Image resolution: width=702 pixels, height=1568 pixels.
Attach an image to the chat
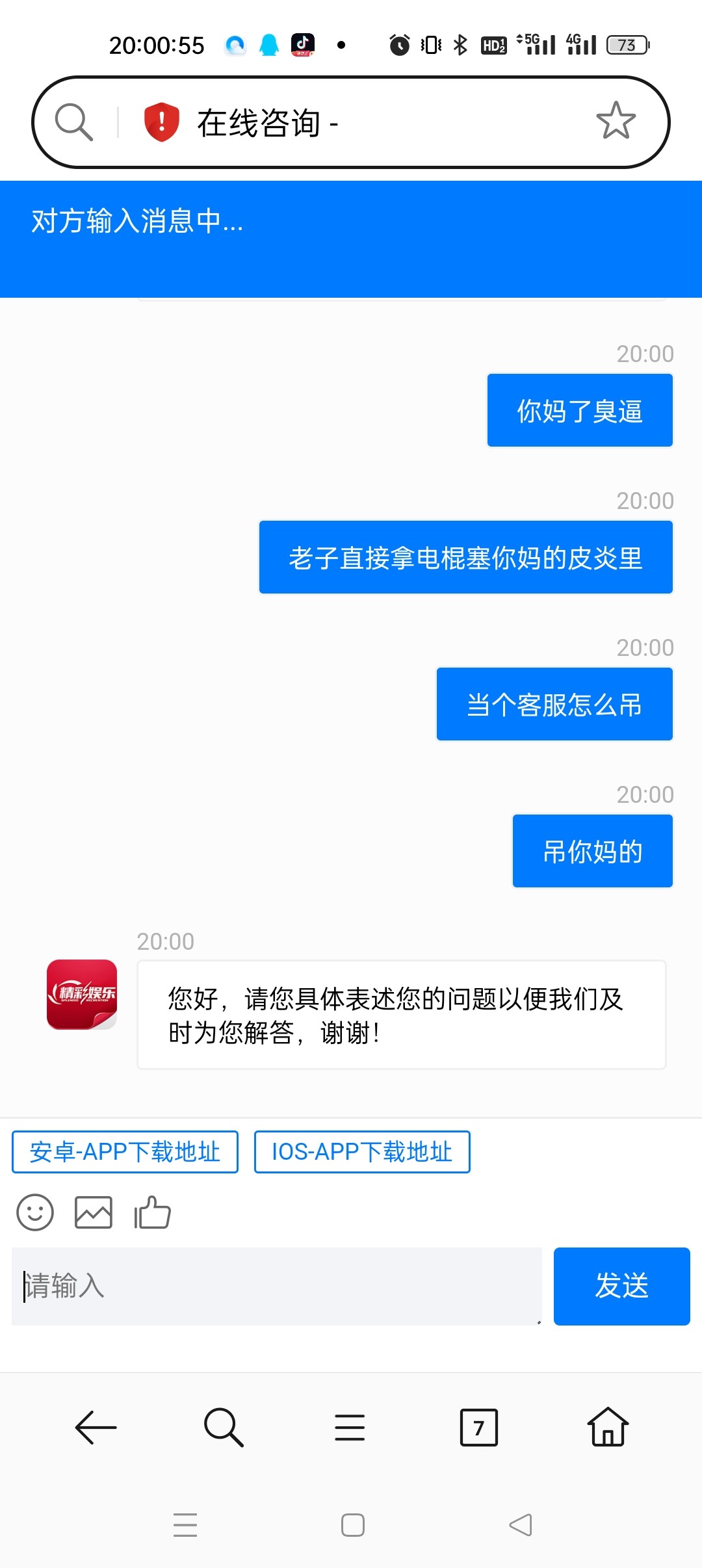(94, 1212)
